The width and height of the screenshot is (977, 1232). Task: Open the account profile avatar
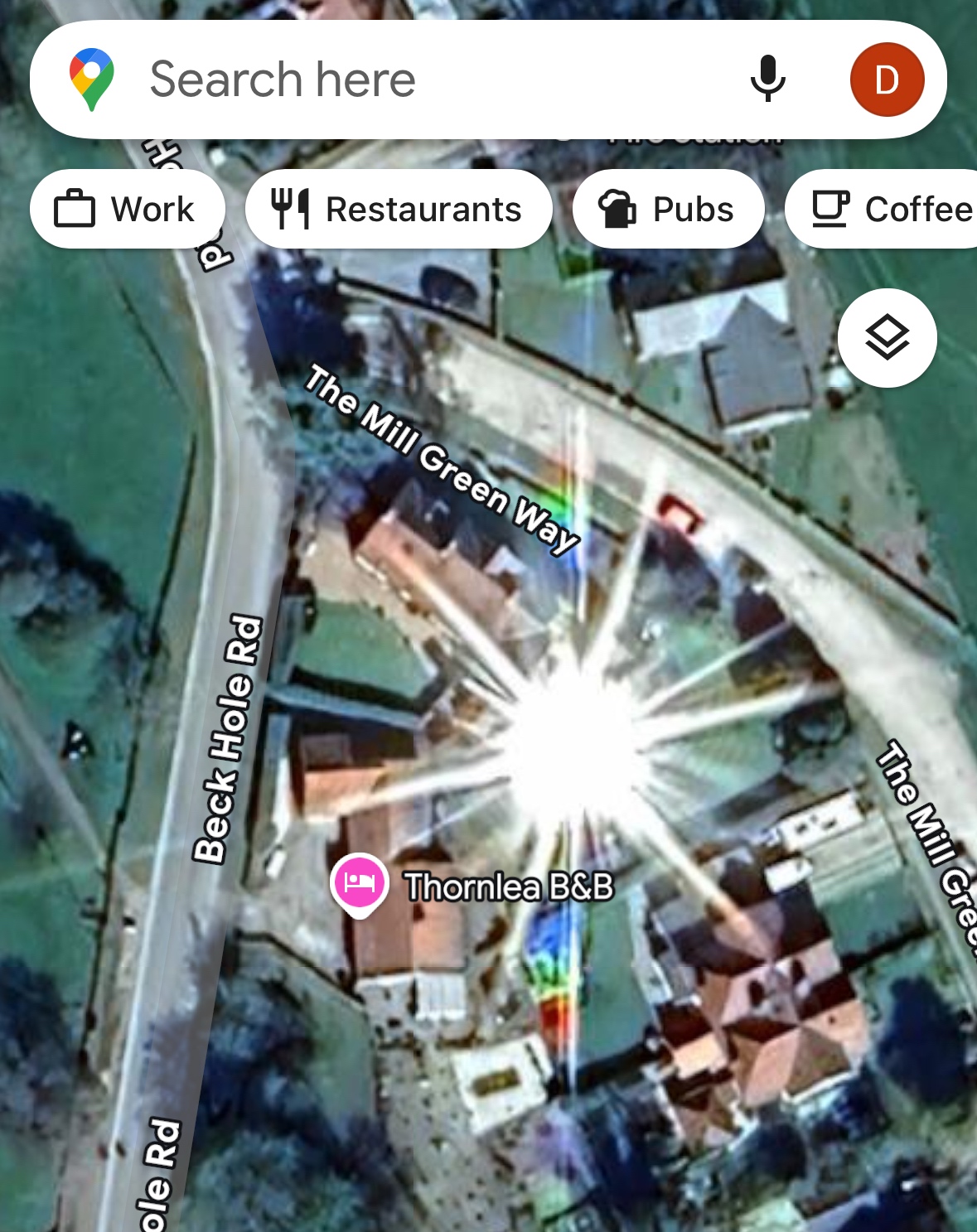886,80
